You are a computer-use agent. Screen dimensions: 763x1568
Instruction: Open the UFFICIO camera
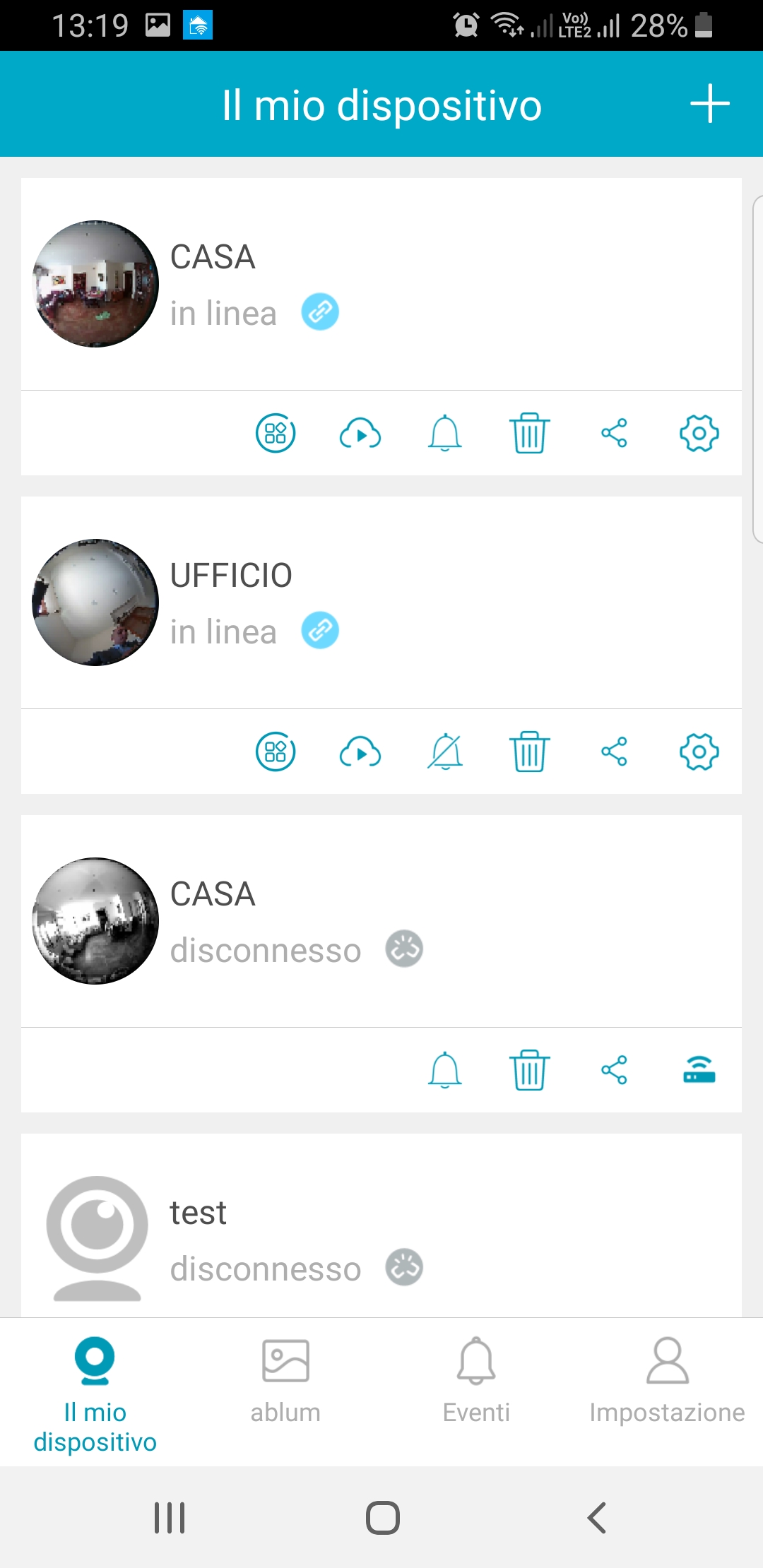pyautogui.click(x=381, y=602)
